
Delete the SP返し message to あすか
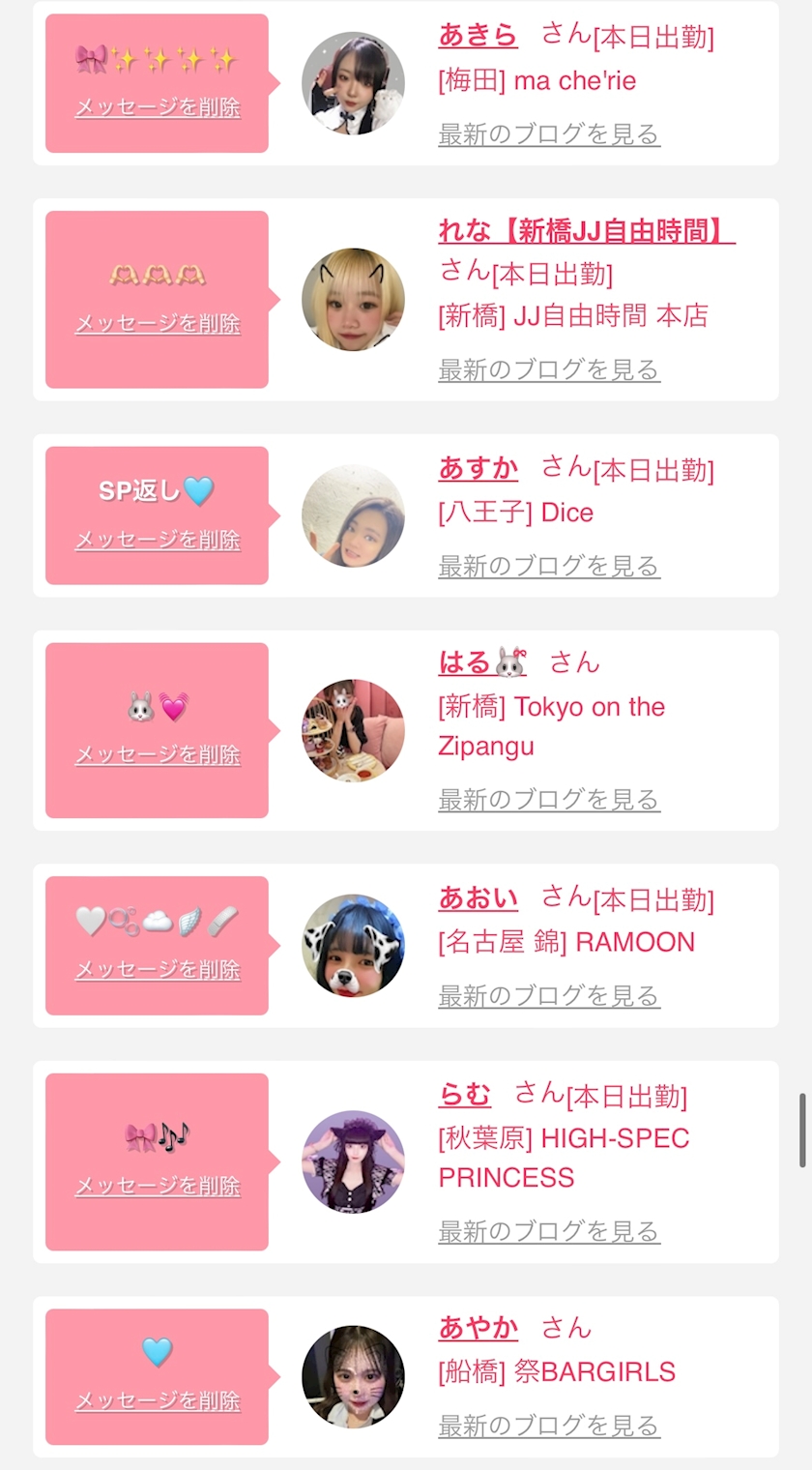coord(158,540)
